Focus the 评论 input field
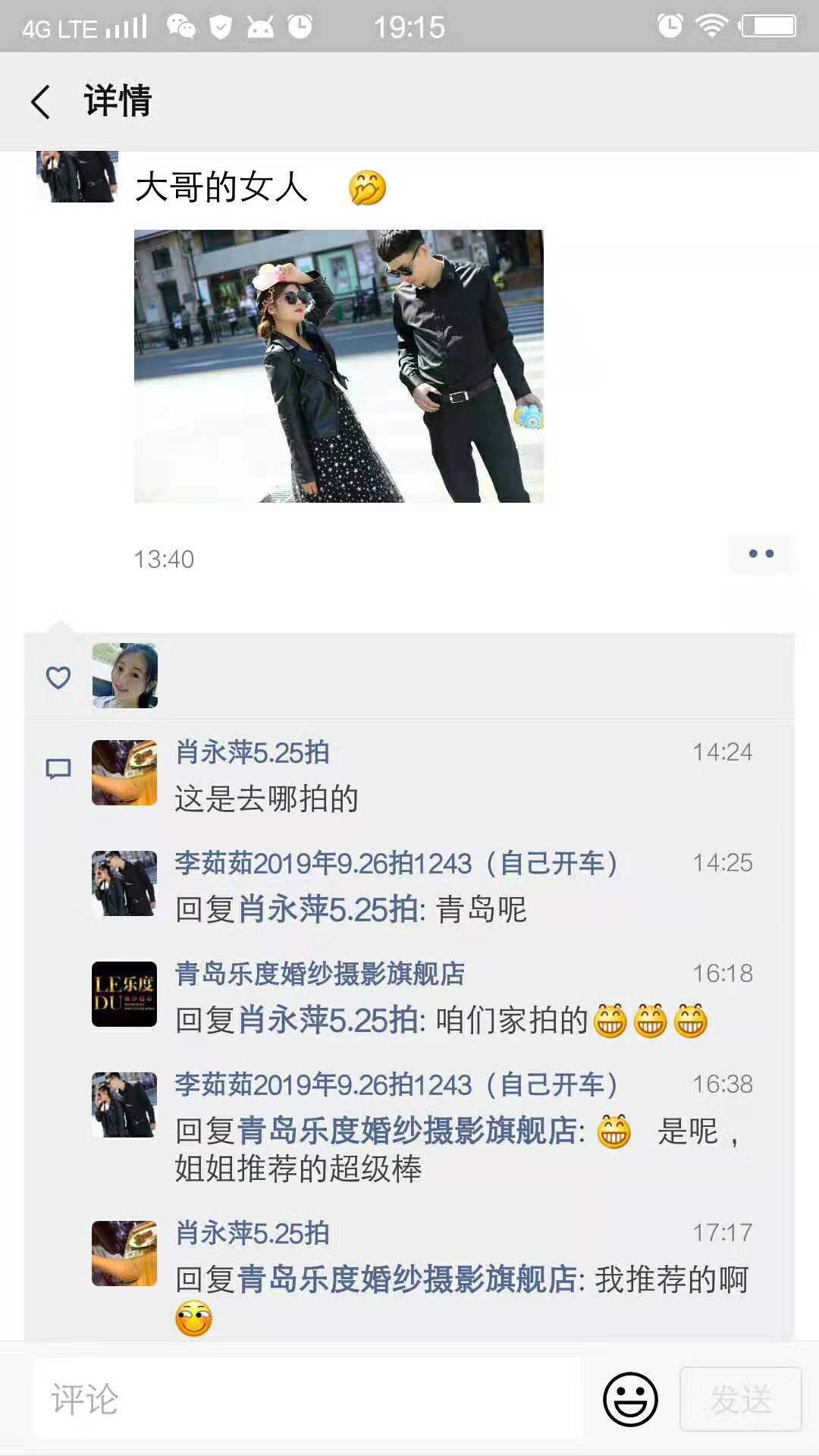Image resolution: width=819 pixels, height=1456 pixels. (x=307, y=1399)
